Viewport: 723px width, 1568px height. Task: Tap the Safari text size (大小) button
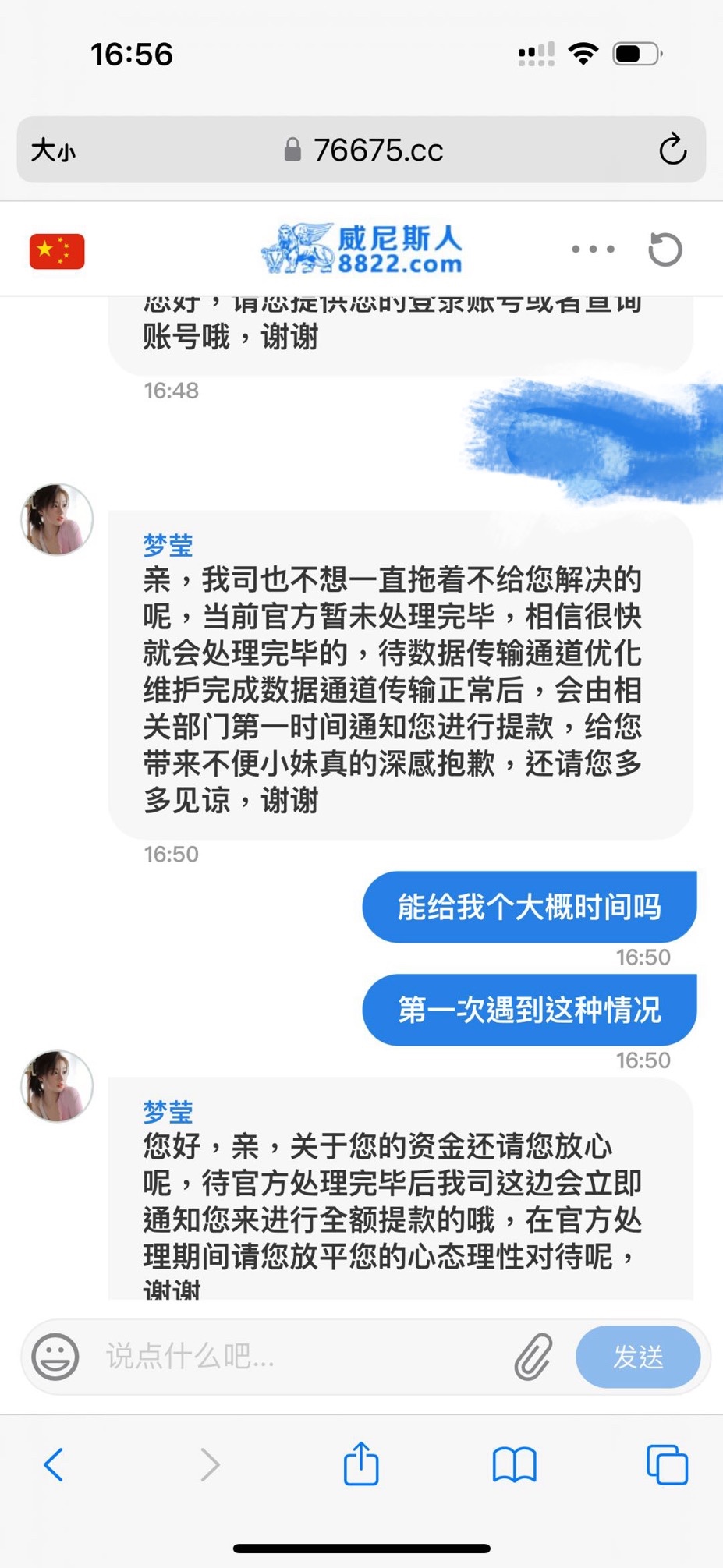[x=53, y=150]
